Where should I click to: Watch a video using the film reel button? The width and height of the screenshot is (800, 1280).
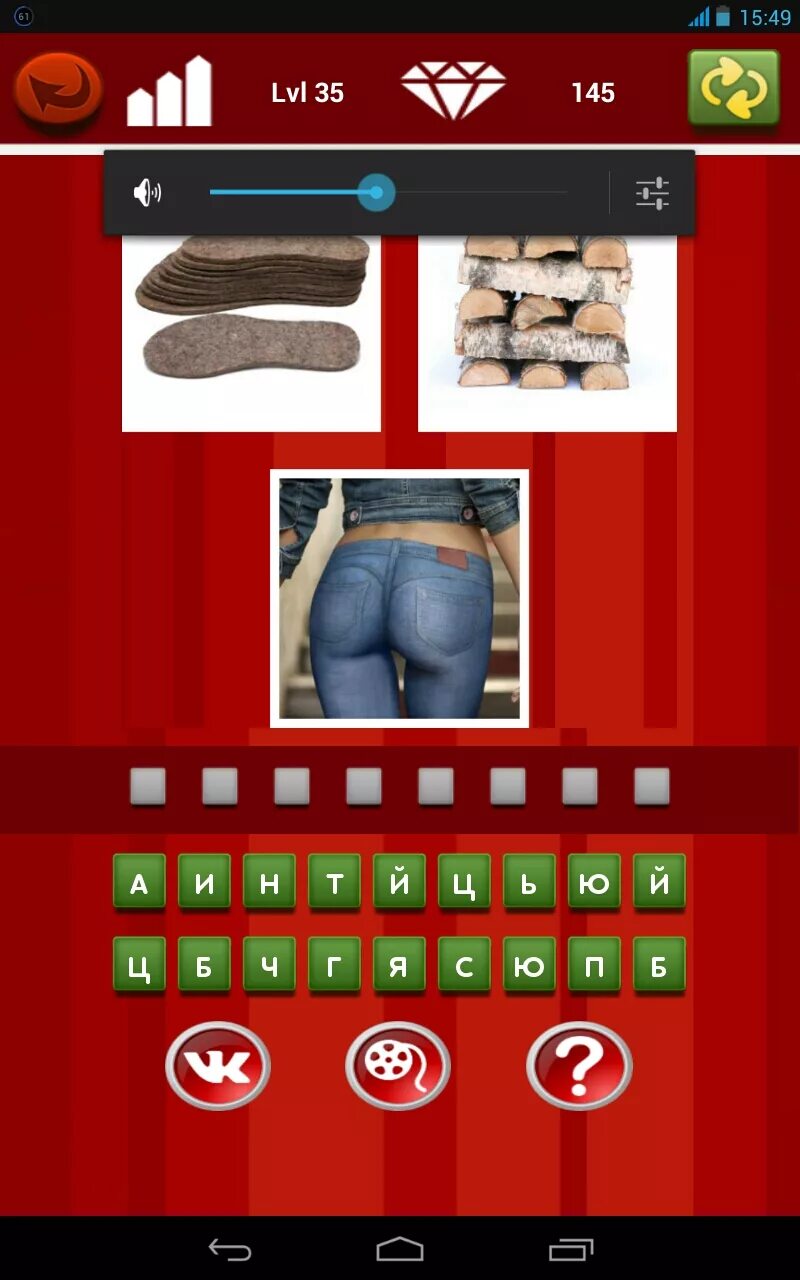click(x=398, y=1066)
